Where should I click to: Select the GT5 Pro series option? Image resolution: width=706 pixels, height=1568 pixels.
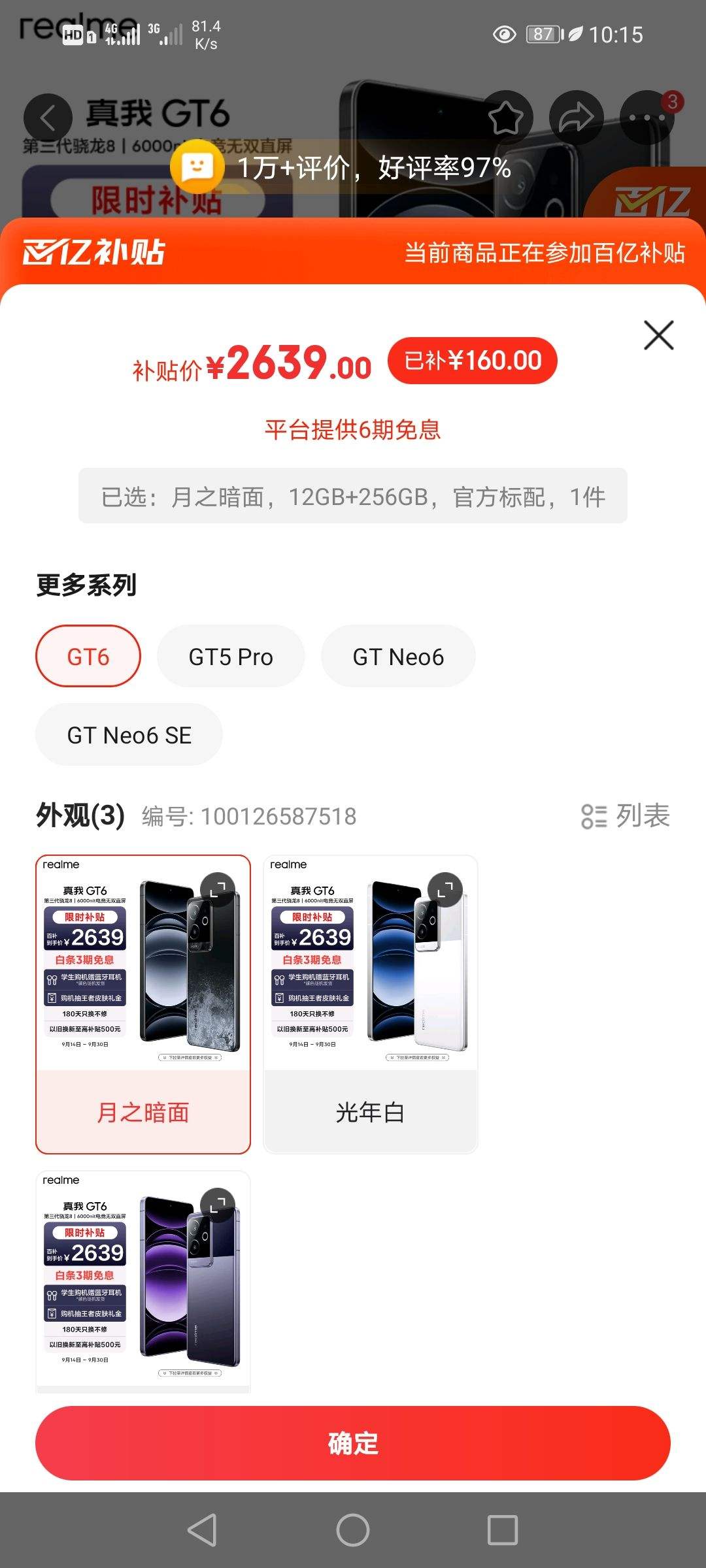[x=230, y=657]
